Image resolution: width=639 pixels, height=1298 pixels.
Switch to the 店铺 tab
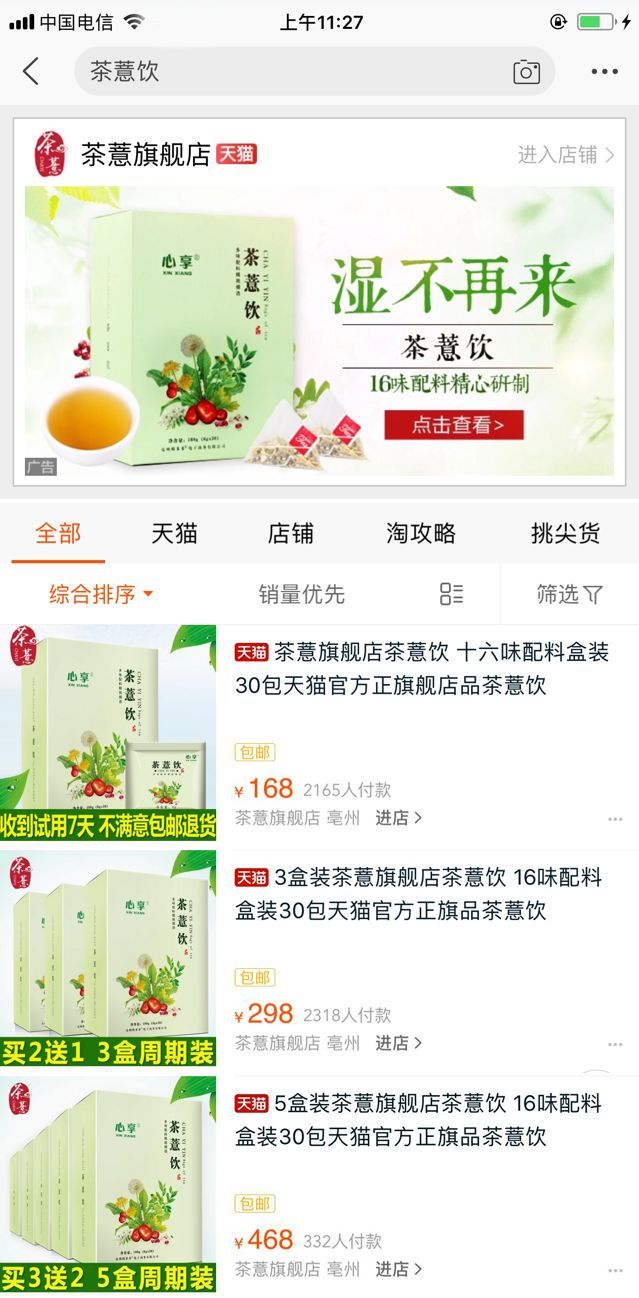click(290, 533)
